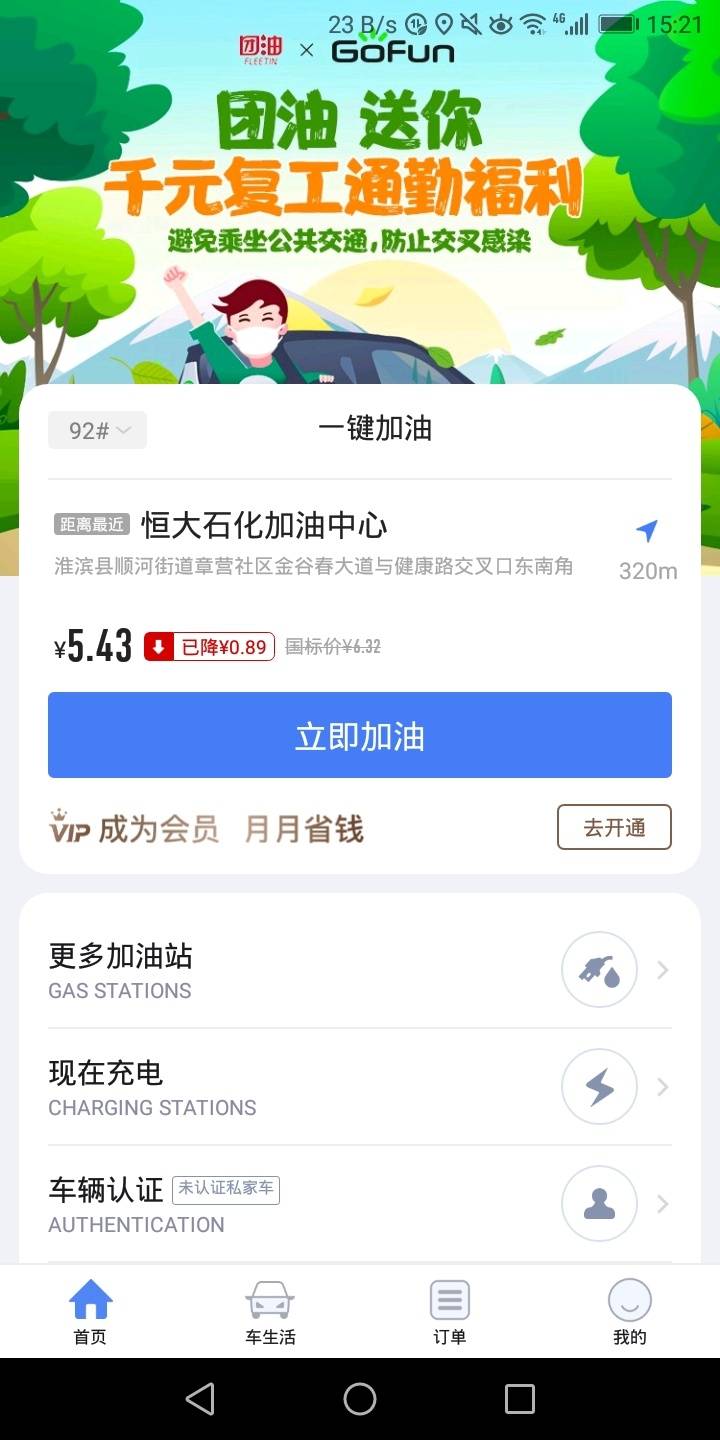Switch to the 我的 tab
This screenshot has height=1440, width=720.
tap(630, 1312)
